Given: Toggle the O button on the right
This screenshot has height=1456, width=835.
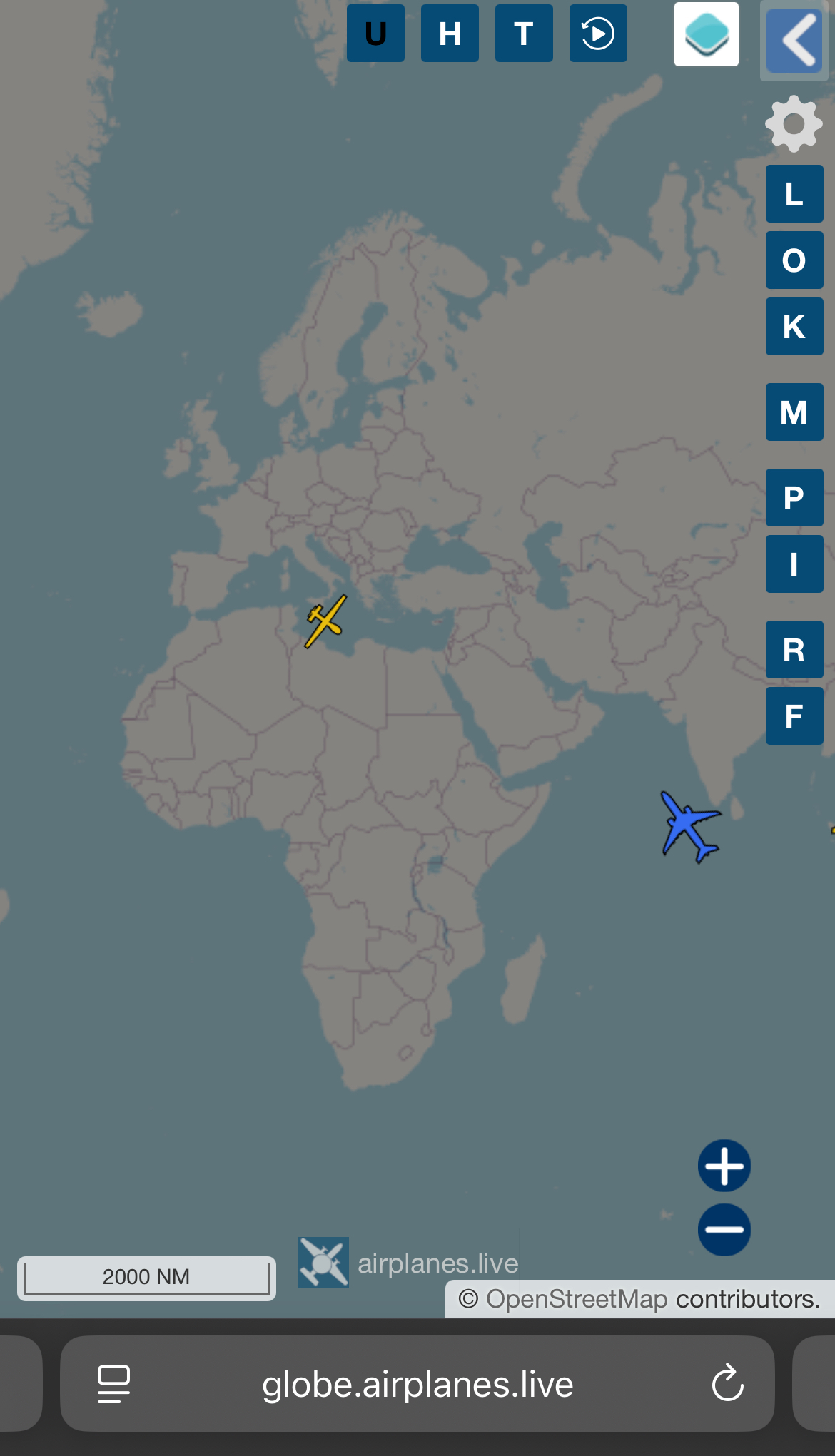Looking at the screenshot, I should click(794, 260).
